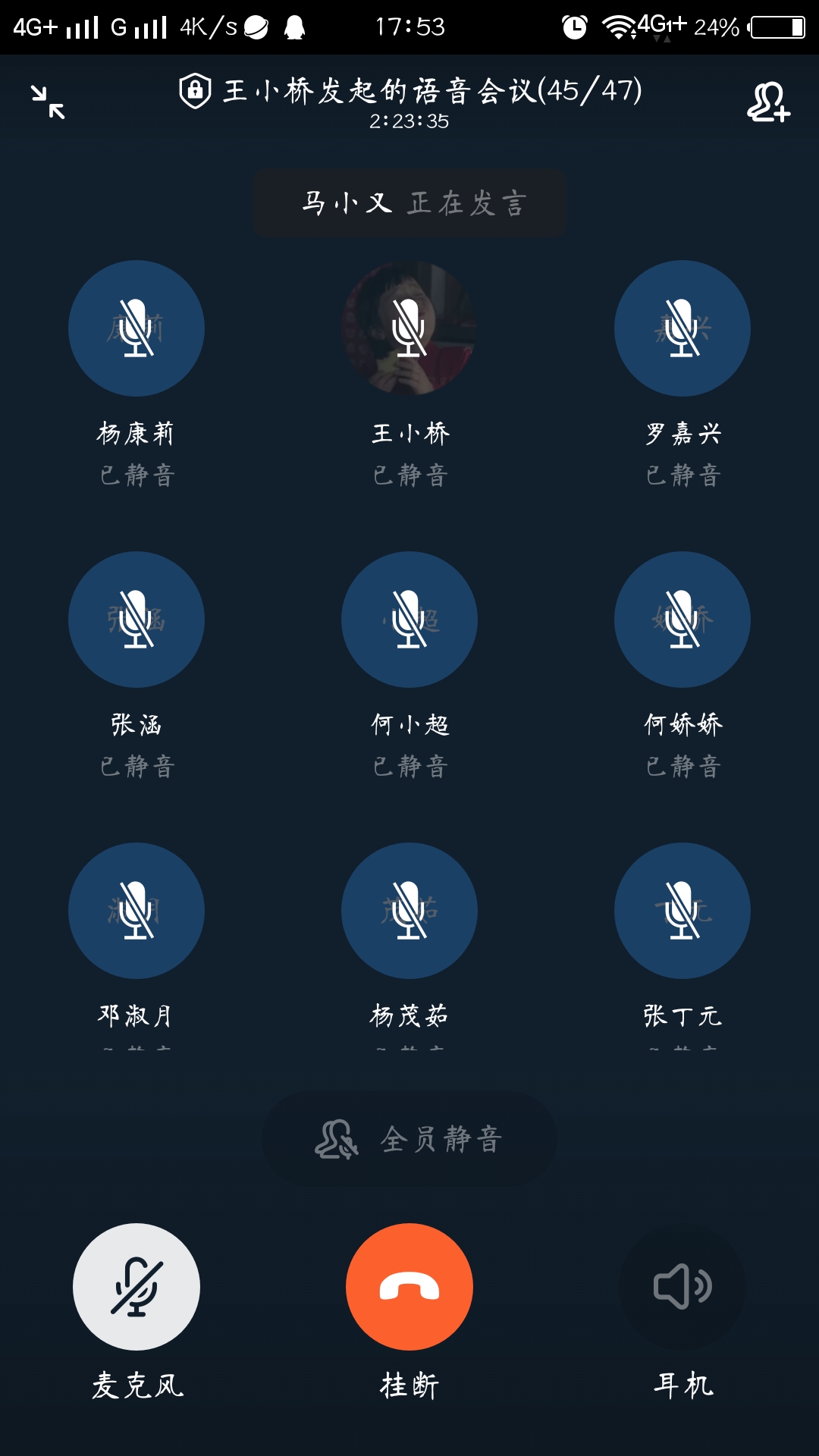Open participant 何娇娇's avatar
Image resolution: width=819 pixels, height=1456 pixels.
point(682,620)
